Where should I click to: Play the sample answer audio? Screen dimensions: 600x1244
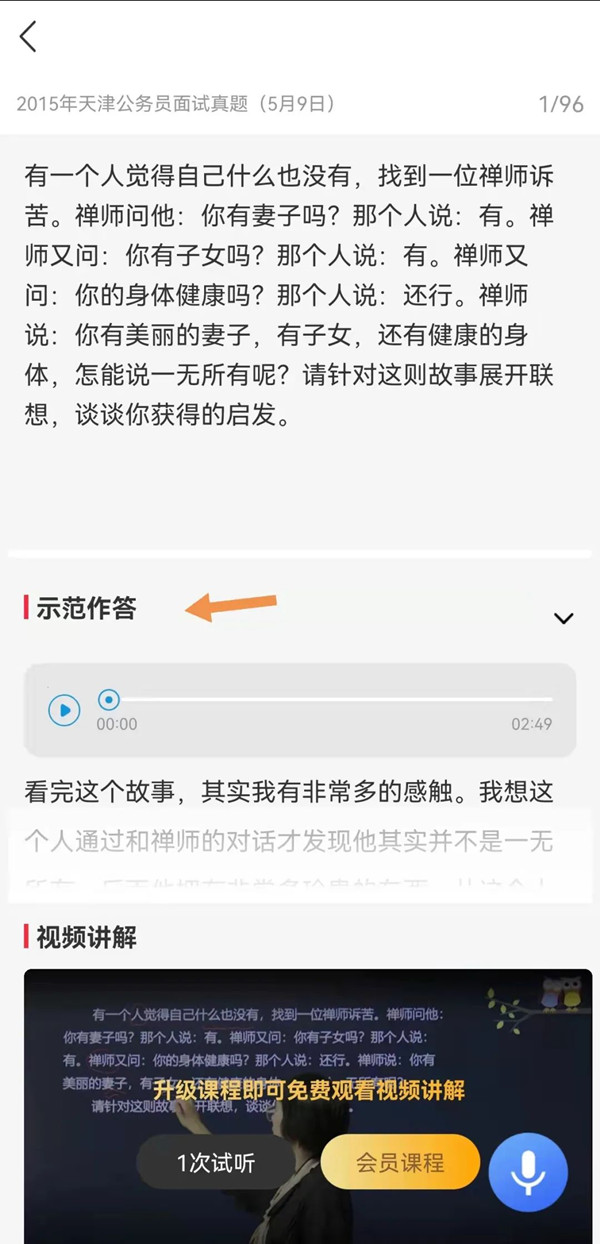coord(64,711)
